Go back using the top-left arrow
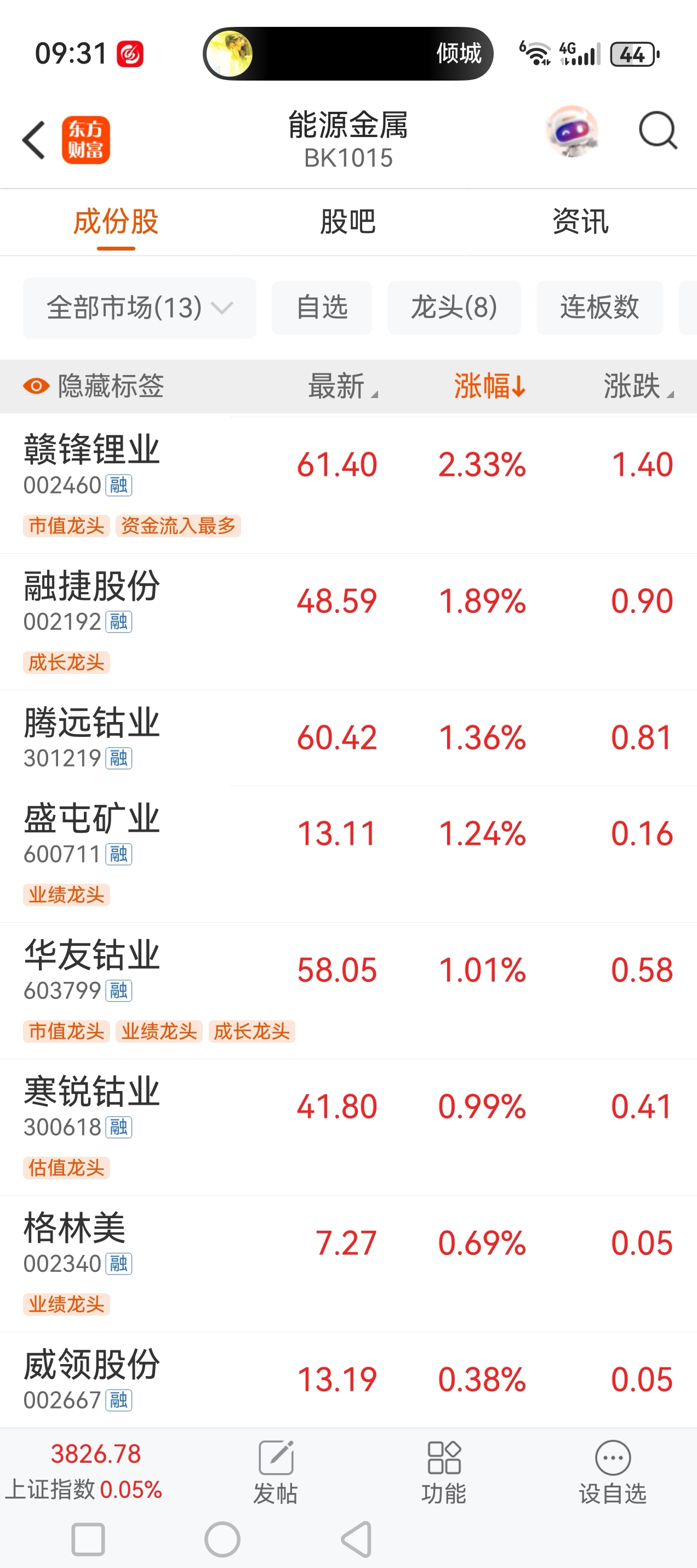Viewport: 697px width, 1568px height. [x=34, y=140]
